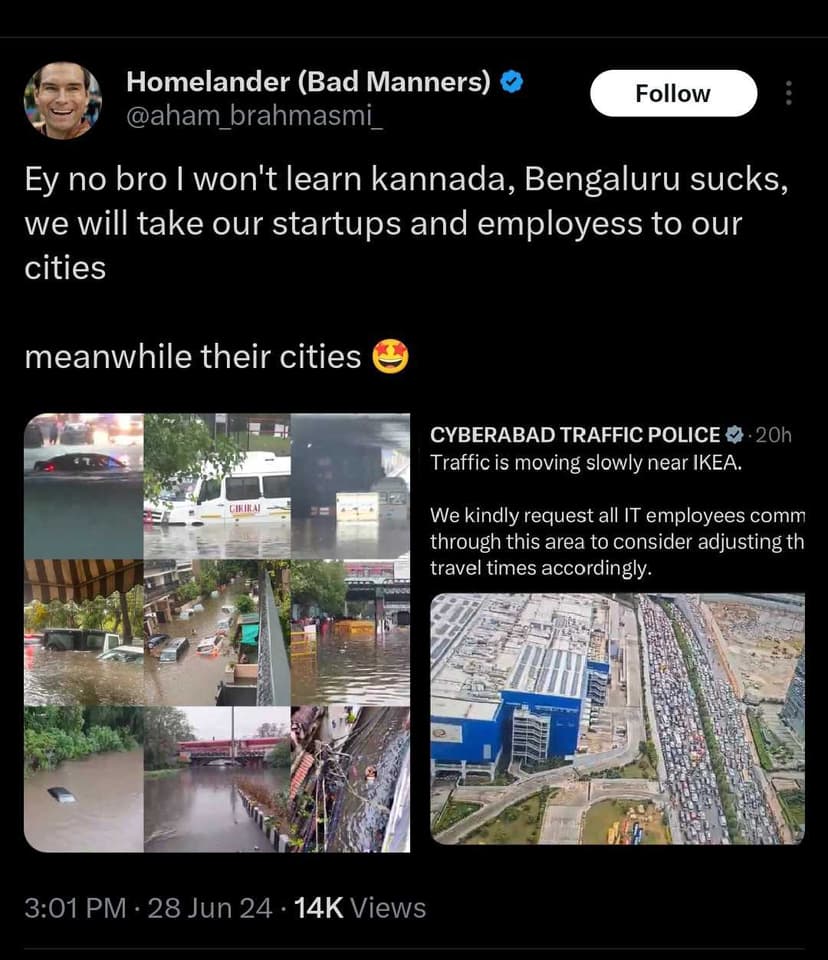Screen dimensions: 828x960
Task: Open the @aham_brahmasmi_ profile
Action: pyautogui.click(x=254, y=118)
